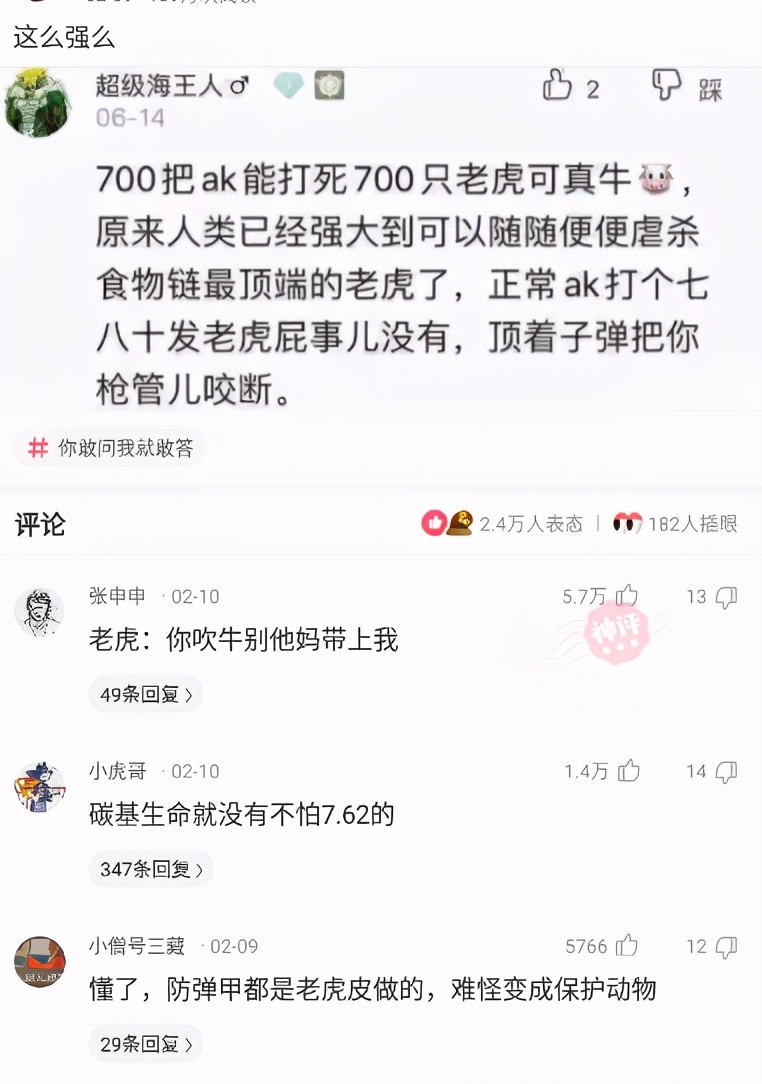The height and width of the screenshot is (1084, 762).
Task: View 超级海王人's profile by clicking the username
Action: coord(156,86)
